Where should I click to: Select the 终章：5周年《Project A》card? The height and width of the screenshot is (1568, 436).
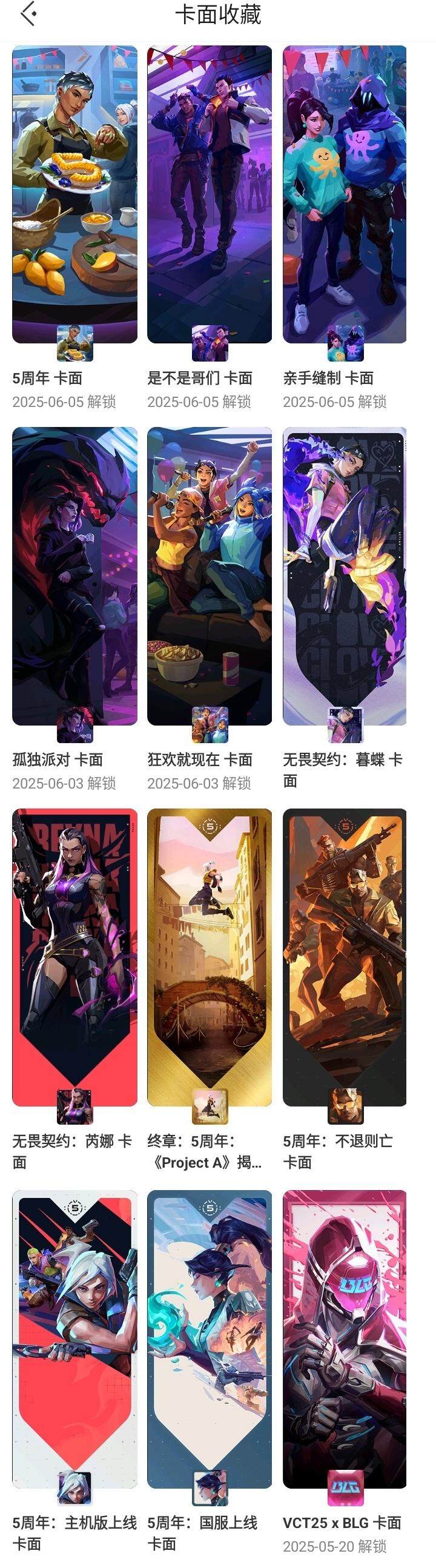210,957
